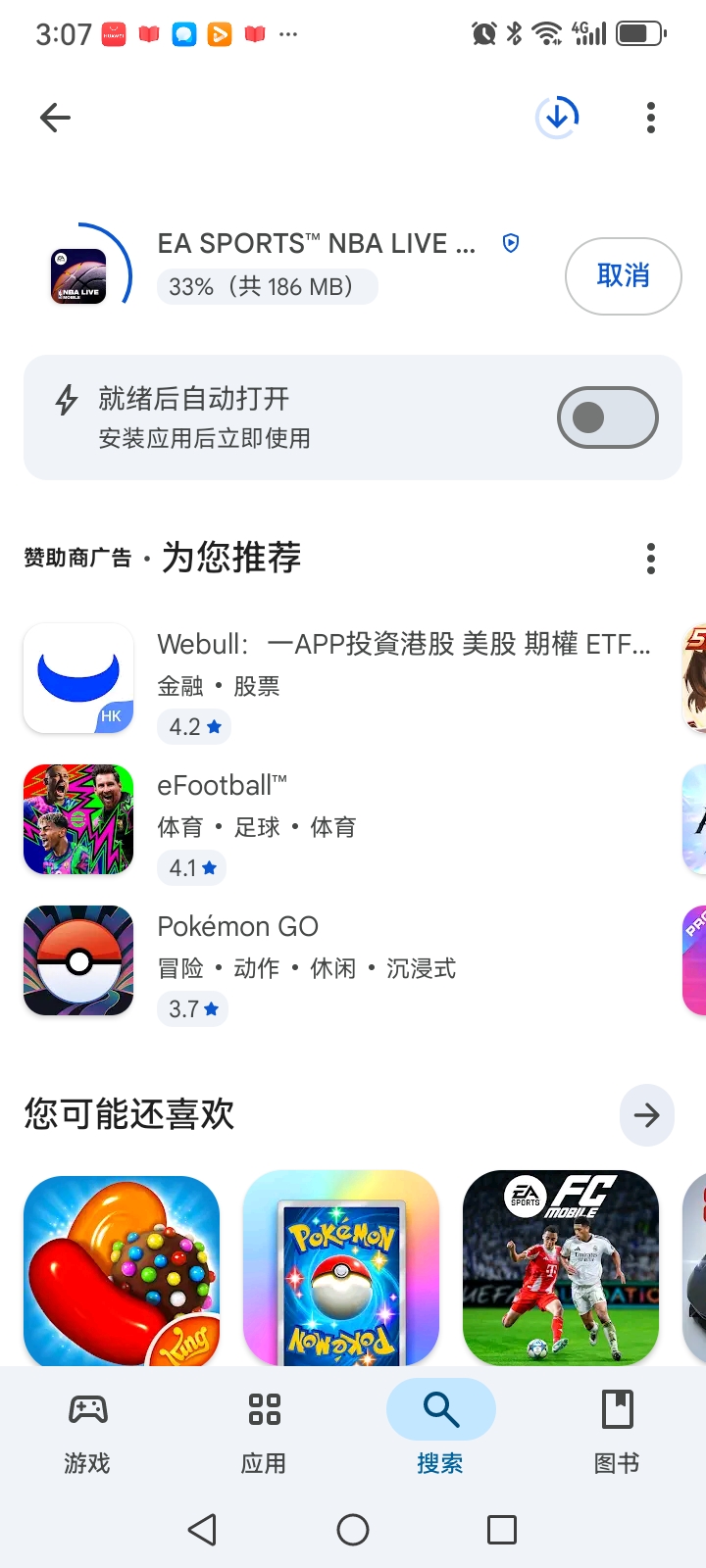
Task: Open the Candy Crush Saga tile
Action: tap(122, 1268)
